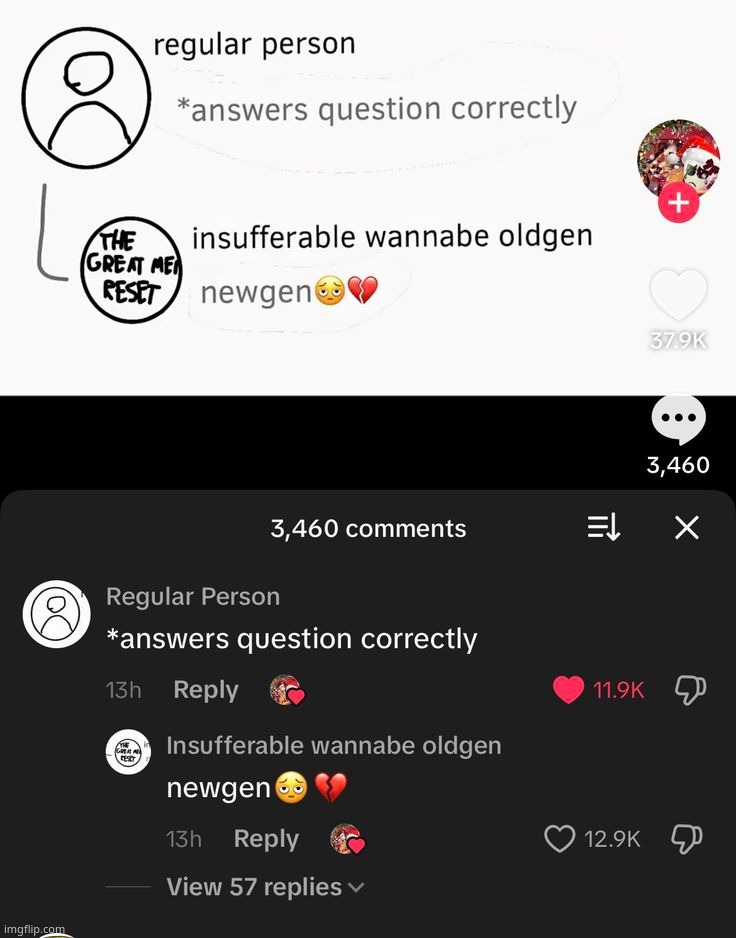Click the 37.9K like count
This screenshot has height=938, width=736.
pos(679,339)
